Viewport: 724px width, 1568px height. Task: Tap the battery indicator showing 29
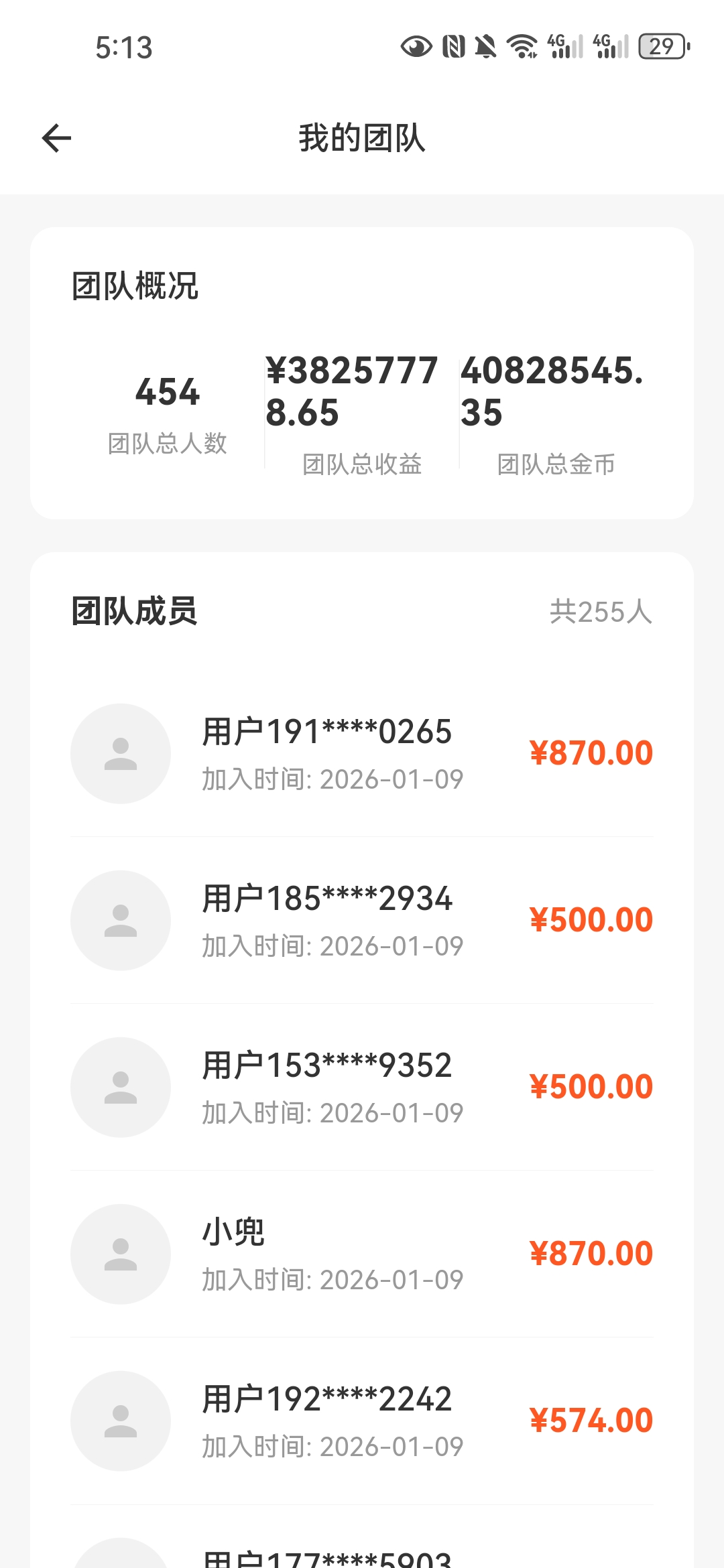(x=662, y=47)
